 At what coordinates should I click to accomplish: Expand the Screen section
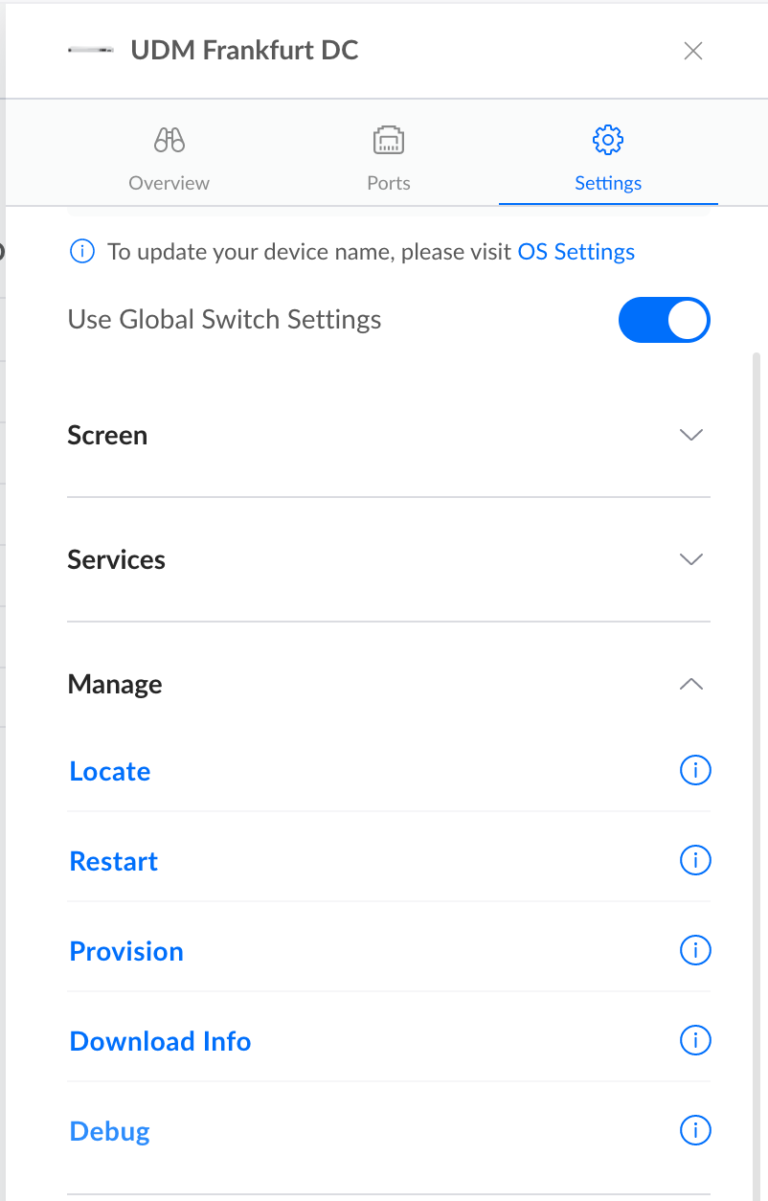(x=691, y=435)
